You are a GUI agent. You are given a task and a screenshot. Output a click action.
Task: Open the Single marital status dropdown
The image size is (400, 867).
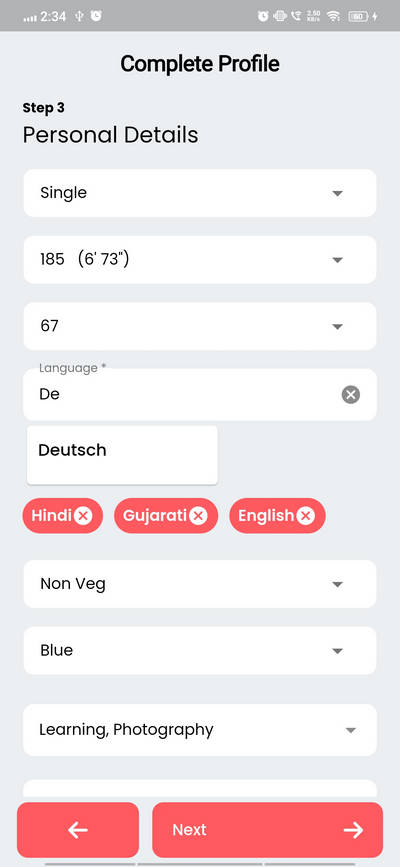coord(200,193)
